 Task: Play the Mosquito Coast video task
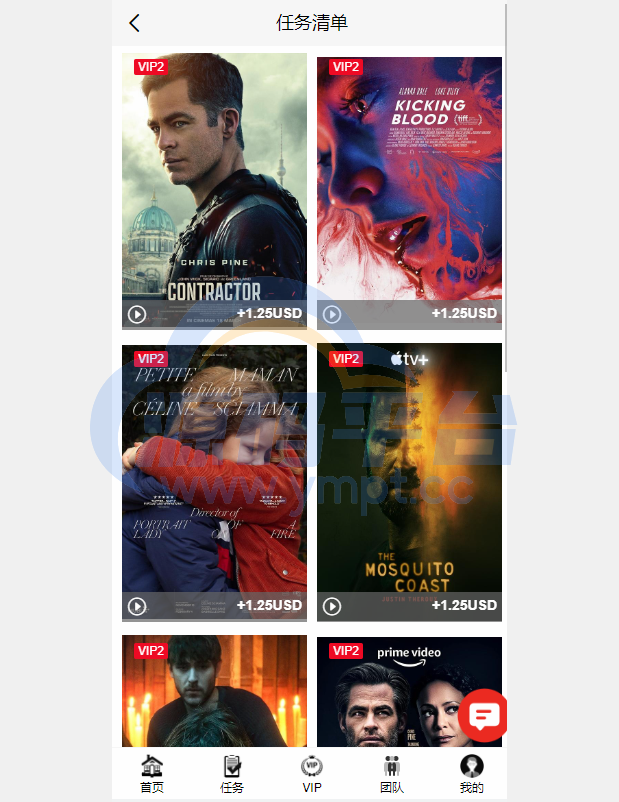pyautogui.click(x=333, y=606)
